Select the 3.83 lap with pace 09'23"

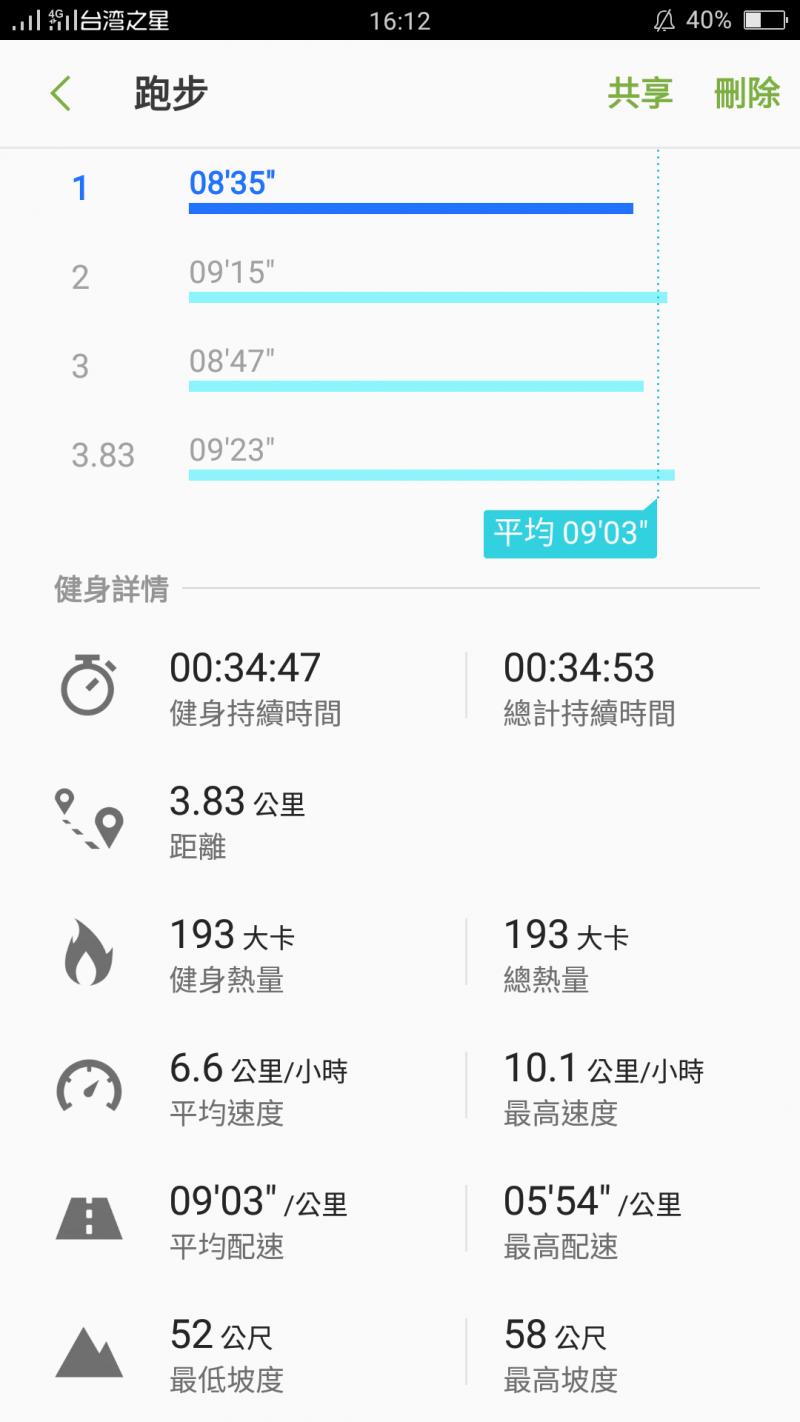[x=400, y=457]
